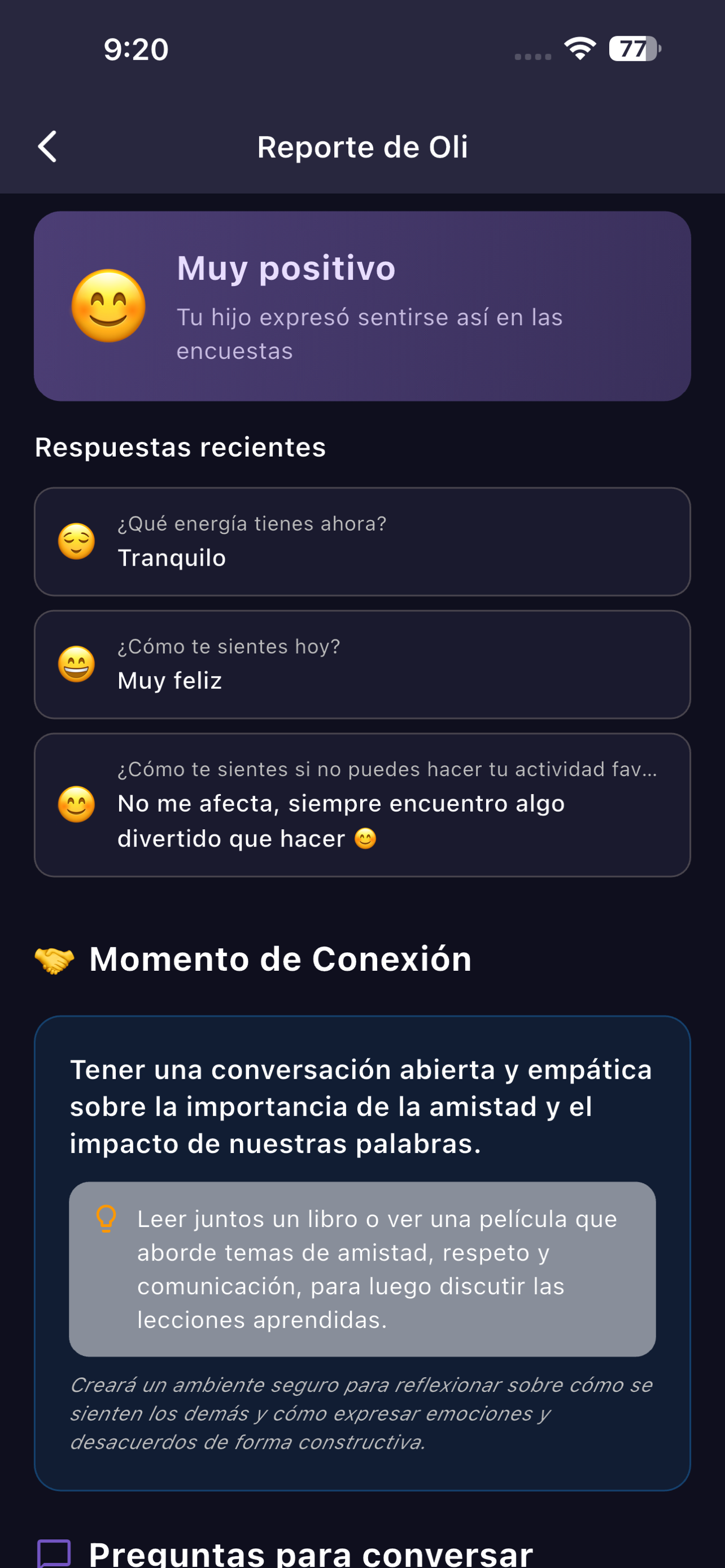Select the Reporte de Oli title
Viewport: 725px width, 1568px height.
(x=362, y=146)
